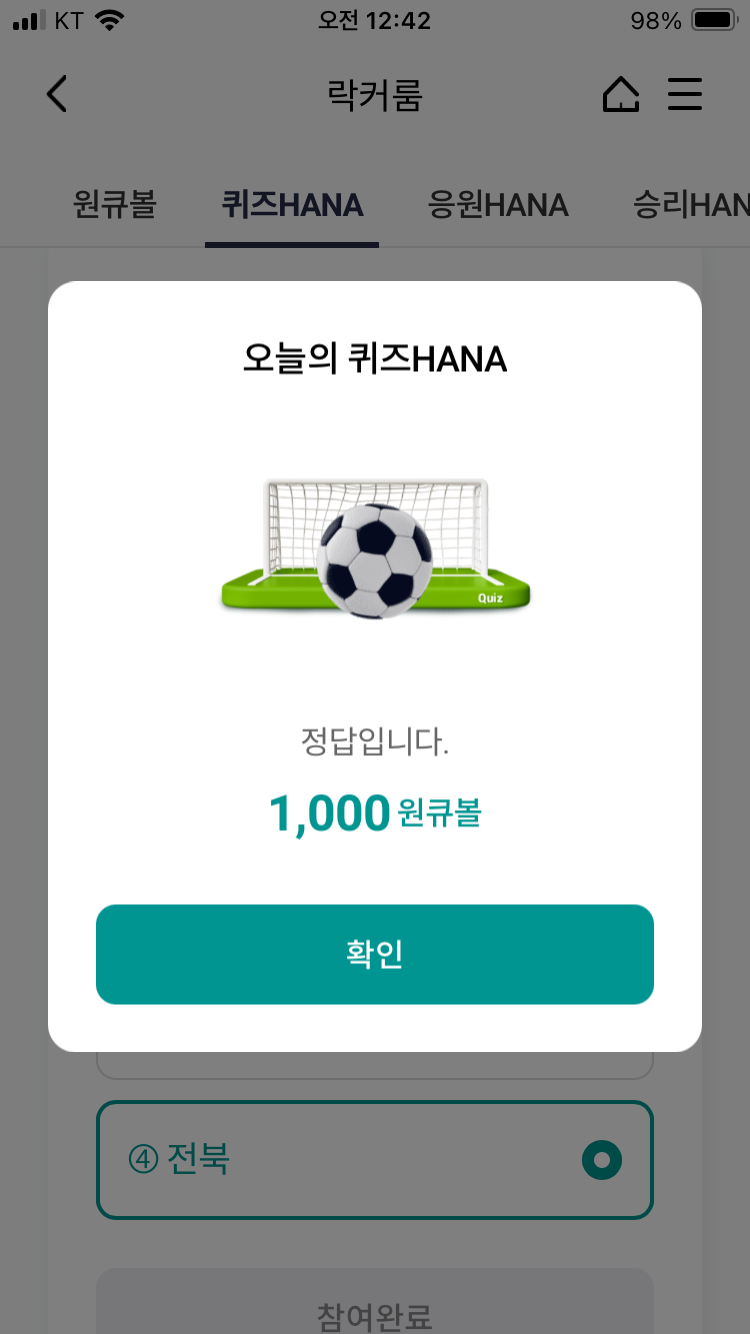The image size is (750, 1334).
Task: Switch to the 응원HANA tab
Action: pyautogui.click(x=498, y=206)
